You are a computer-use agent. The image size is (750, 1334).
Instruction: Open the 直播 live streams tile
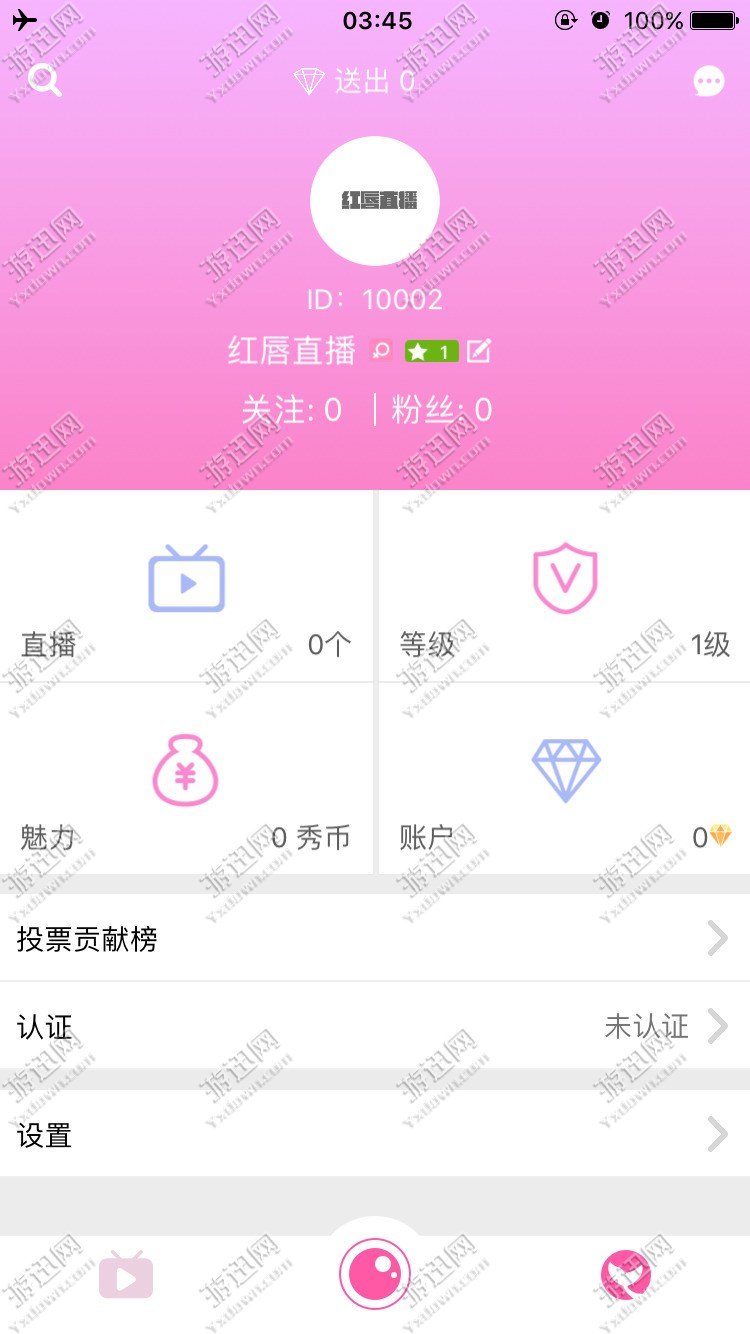pos(187,586)
